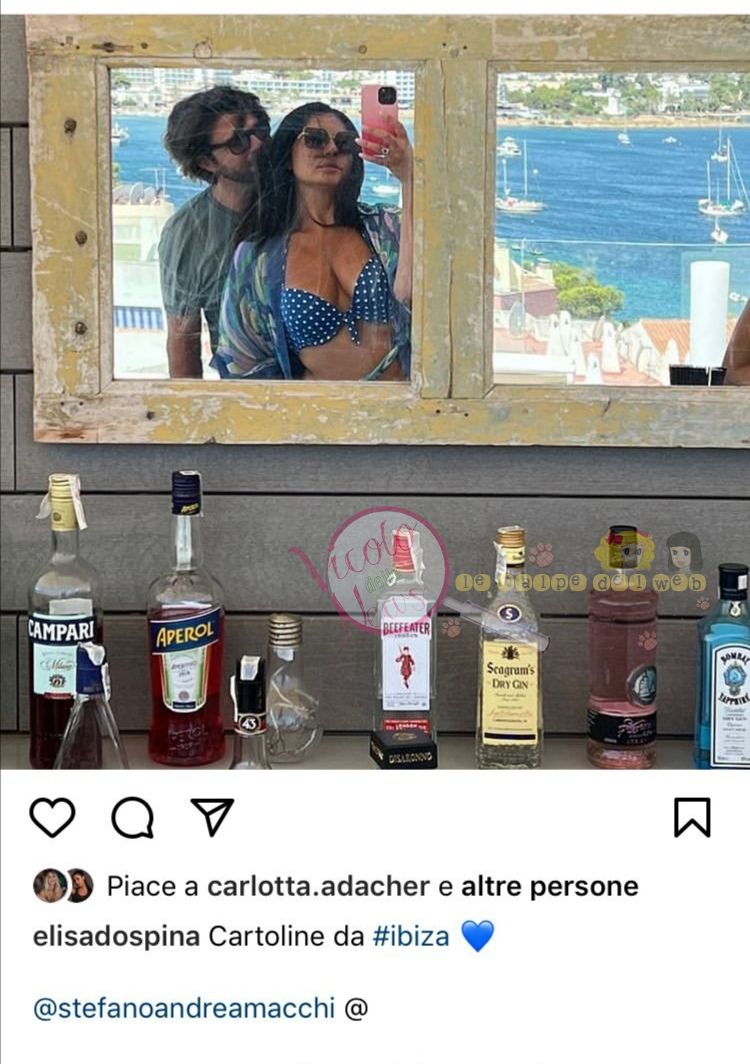Save this post with the bookmark icon
Image resolution: width=750 pixels, height=1064 pixels.
[692, 817]
